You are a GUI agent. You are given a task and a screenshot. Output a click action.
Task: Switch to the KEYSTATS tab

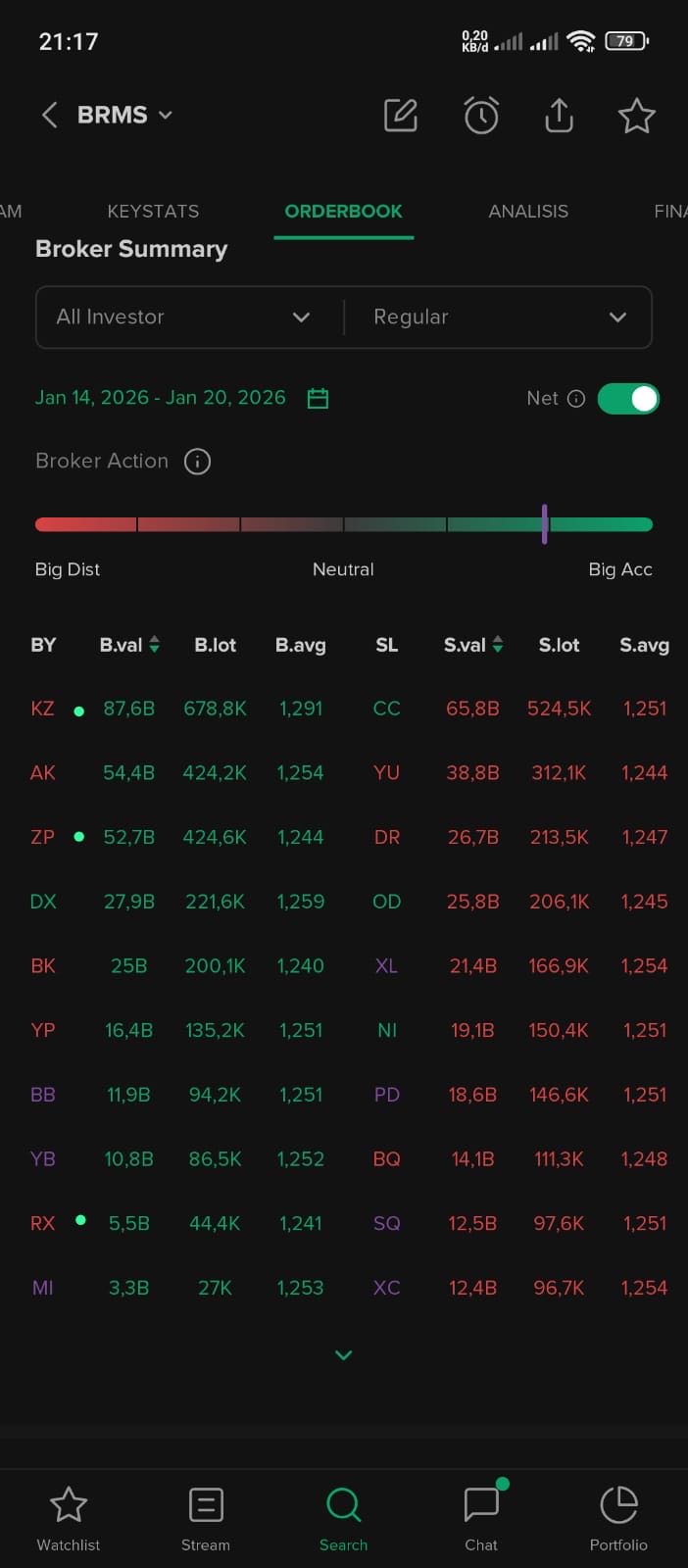pyautogui.click(x=153, y=211)
